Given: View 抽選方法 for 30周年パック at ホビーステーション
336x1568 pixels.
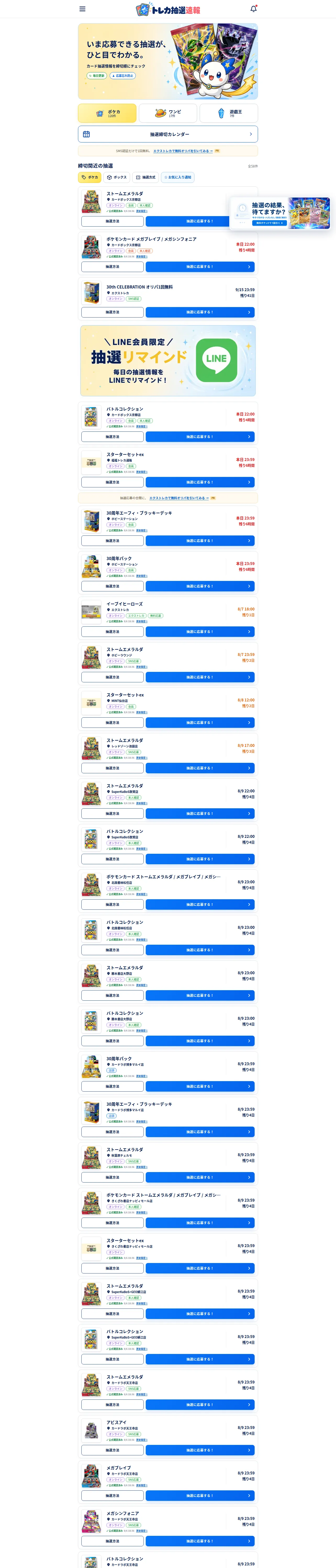Looking at the screenshot, I should (112, 586).
